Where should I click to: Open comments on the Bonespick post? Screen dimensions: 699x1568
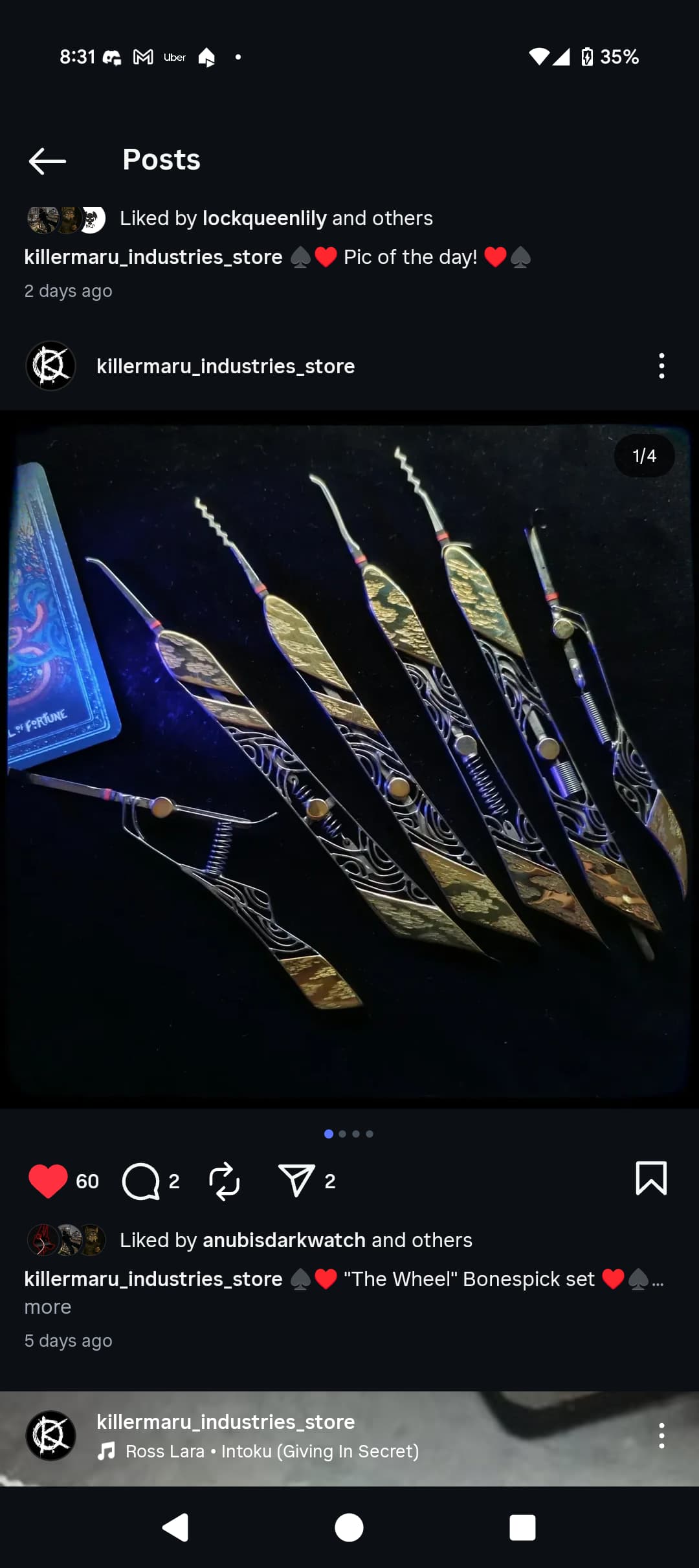pyautogui.click(x=140, y=1181)
